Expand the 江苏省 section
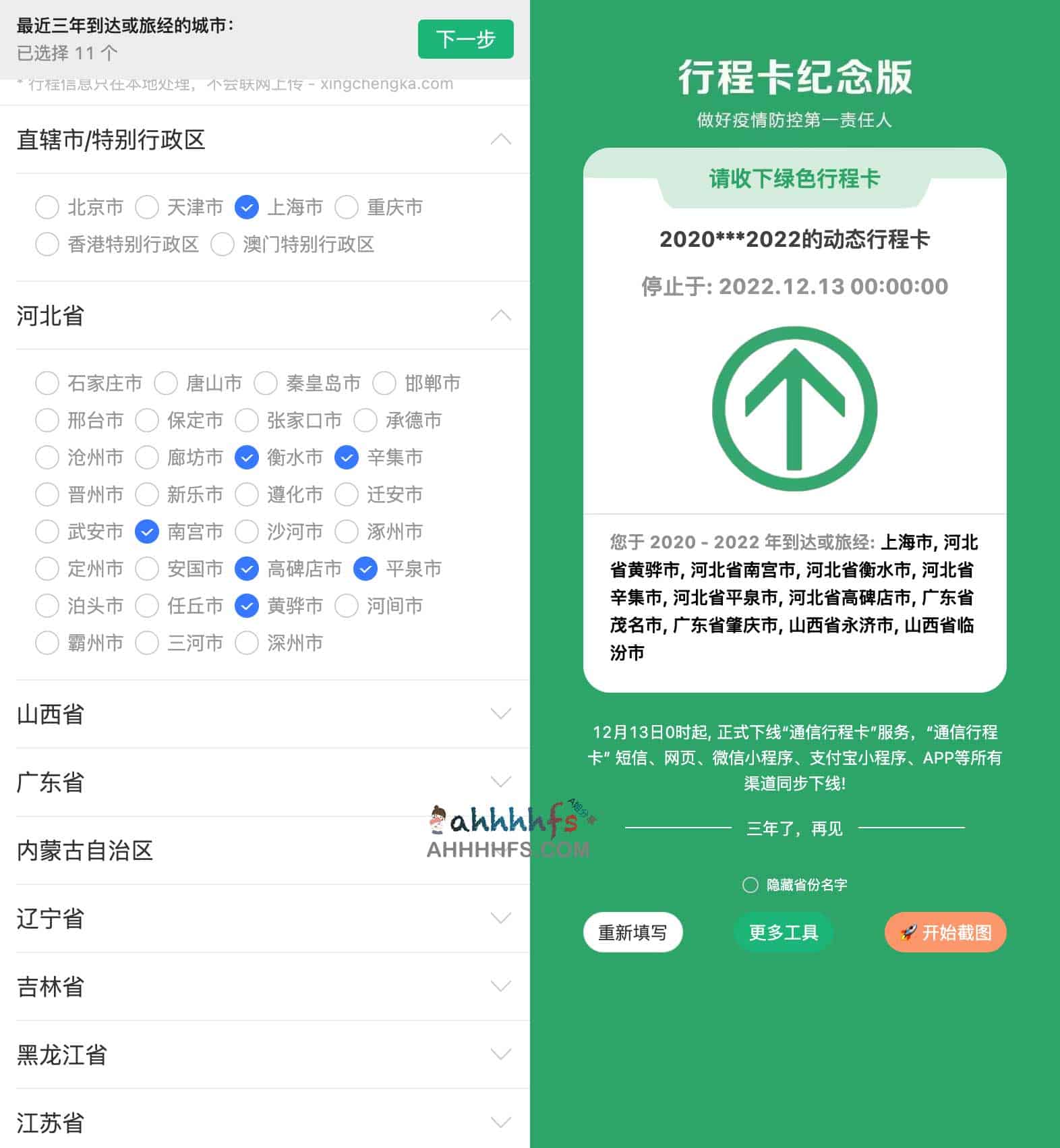Screen dimensions: 1060x1148 500,1122
